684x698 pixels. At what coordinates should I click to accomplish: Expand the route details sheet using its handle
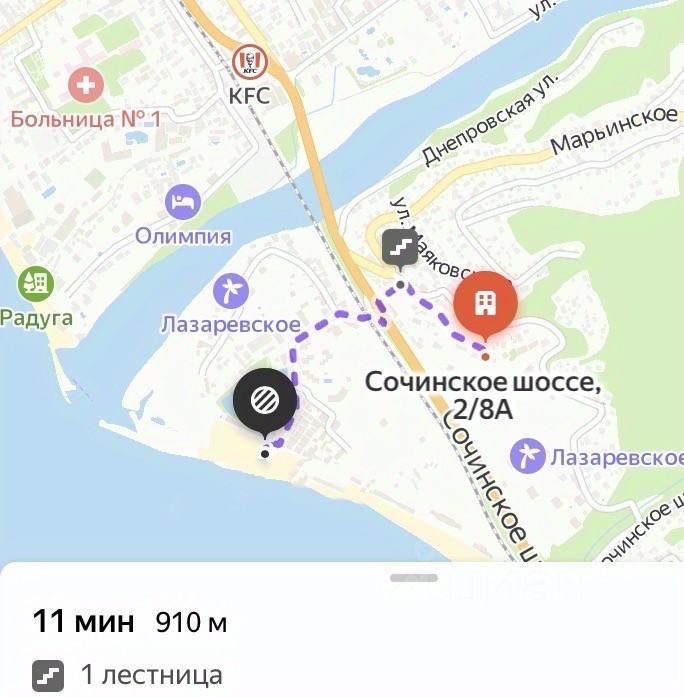(x=414, y=577)
